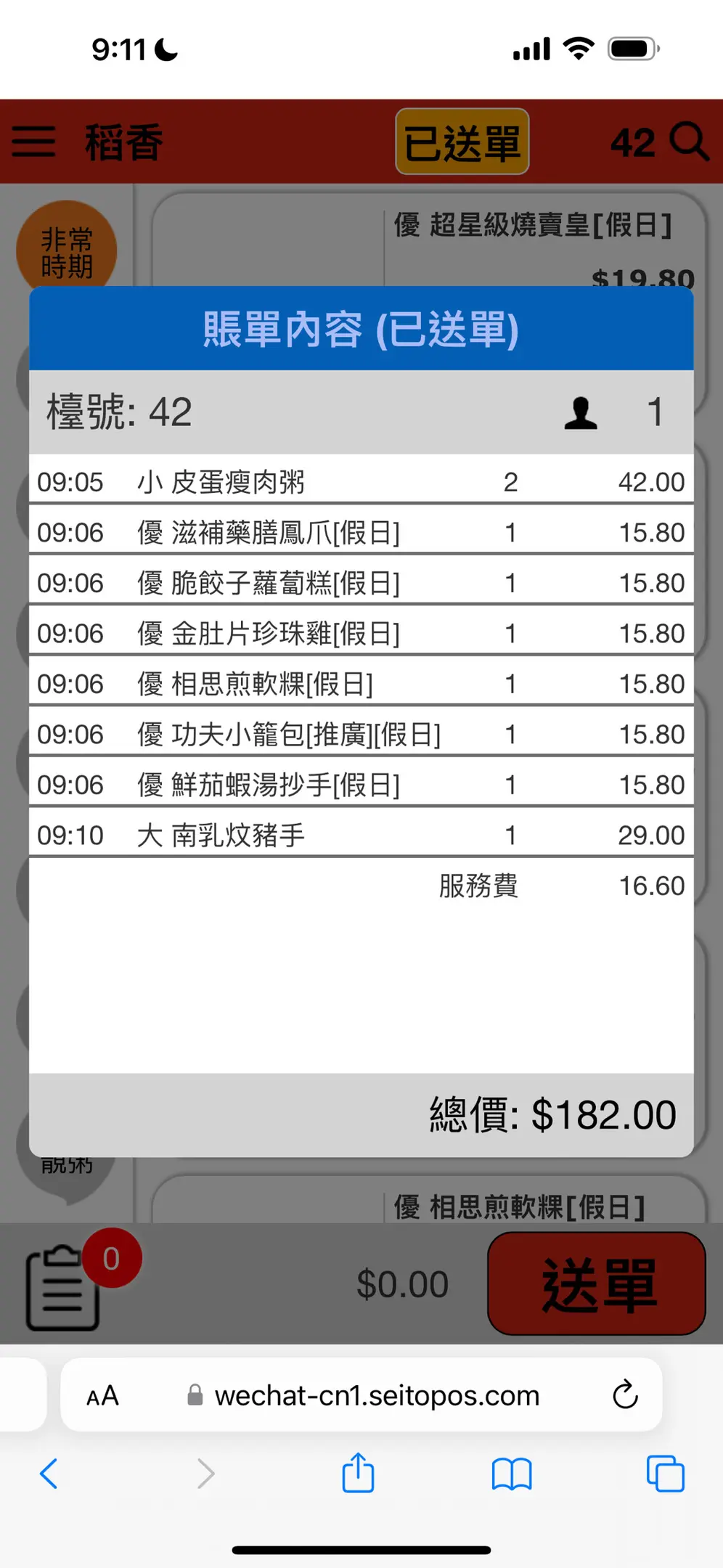Viewport: 723px width, 1568px height.
Task: Go back in Safari browser
Action: coord(49,1474)
